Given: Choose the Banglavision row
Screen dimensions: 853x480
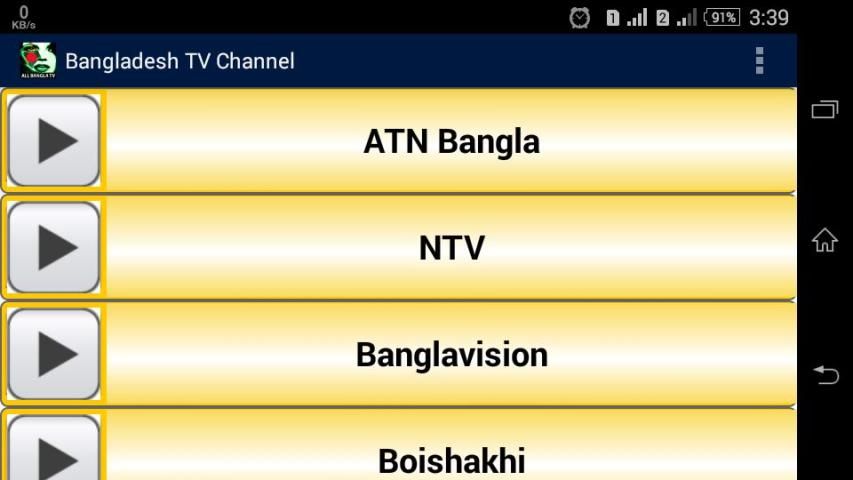Looking at the screenshot, I should 451,354.
